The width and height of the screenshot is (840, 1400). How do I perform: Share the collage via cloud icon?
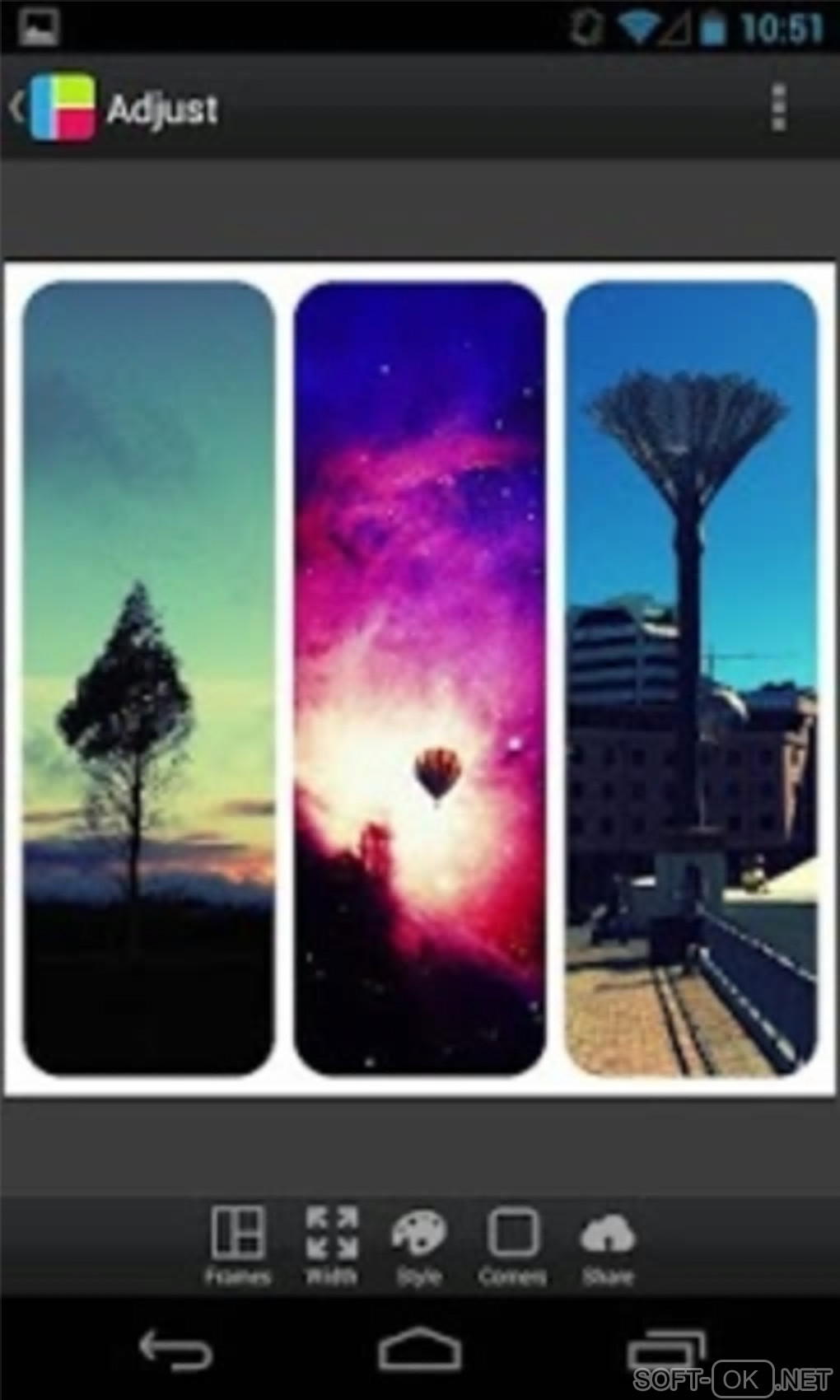(607, 1244)
